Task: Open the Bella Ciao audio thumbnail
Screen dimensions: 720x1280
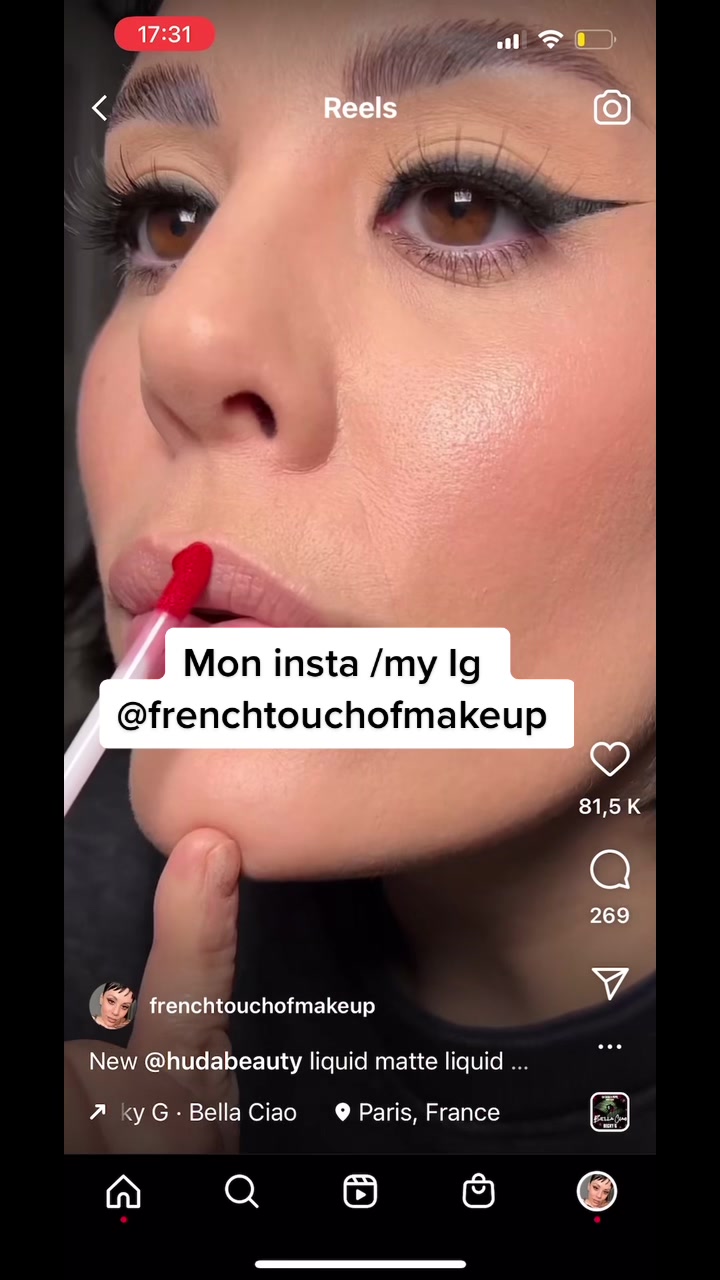Action: tap(609, 1112)
